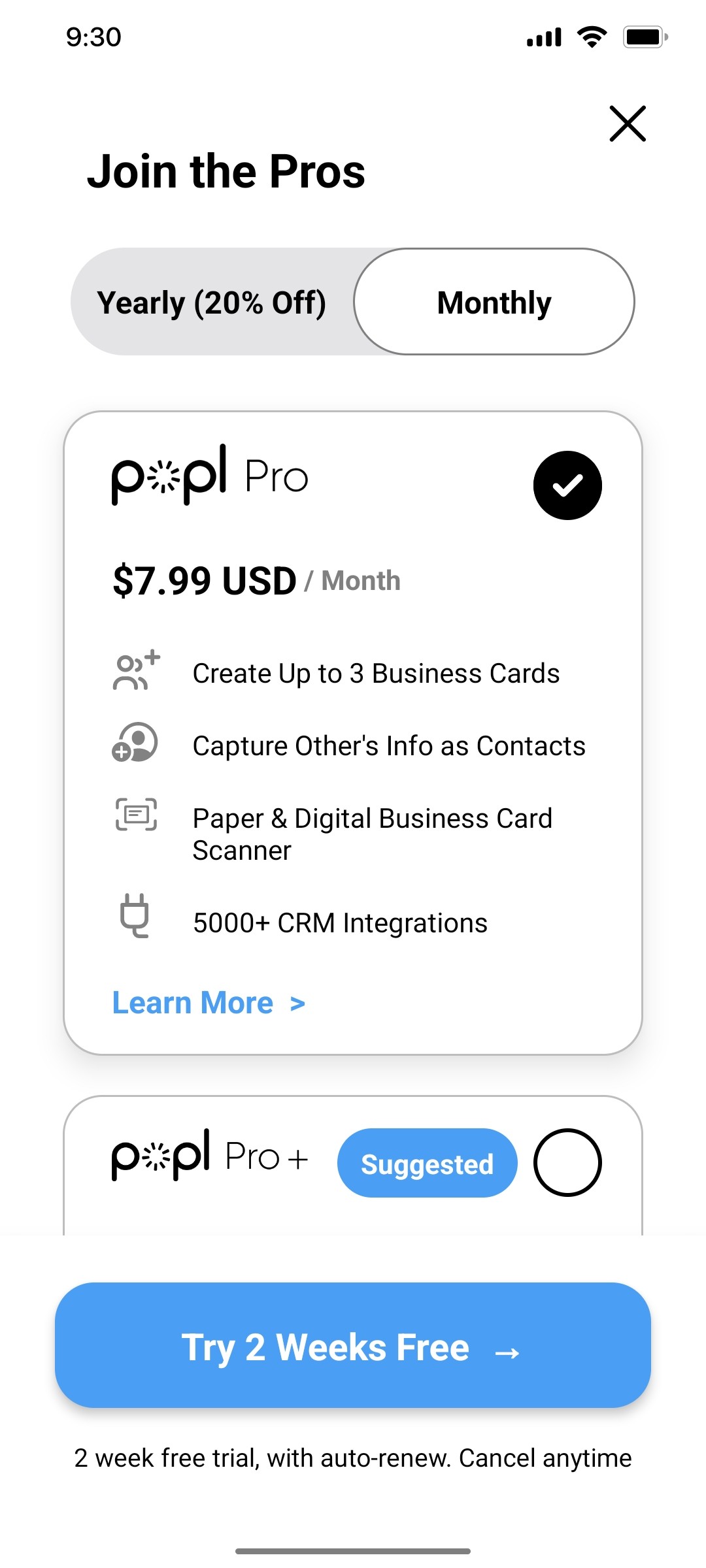This screenshot has height=1568, width=706.
Task: Select the empty radio circle on the Pro+ plan
Action: tap(567, 1163)
